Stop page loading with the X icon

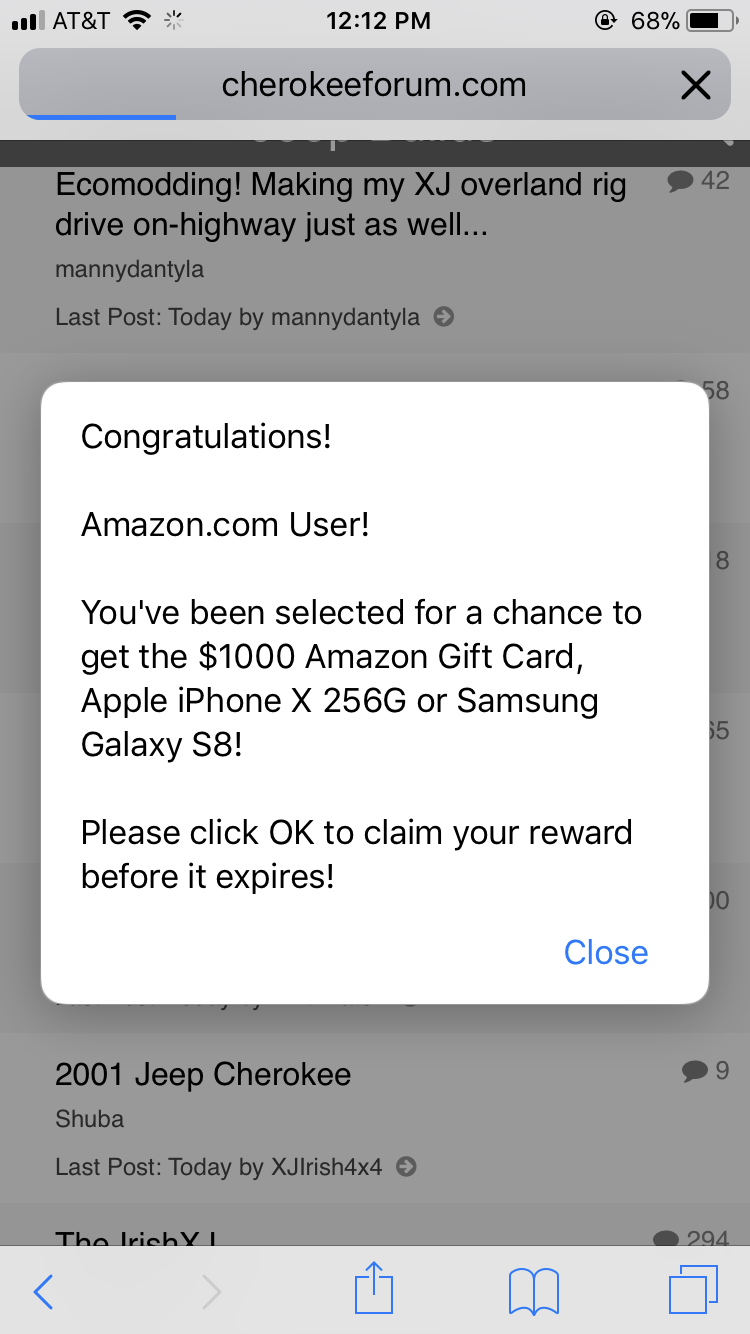tap(695, 86)
